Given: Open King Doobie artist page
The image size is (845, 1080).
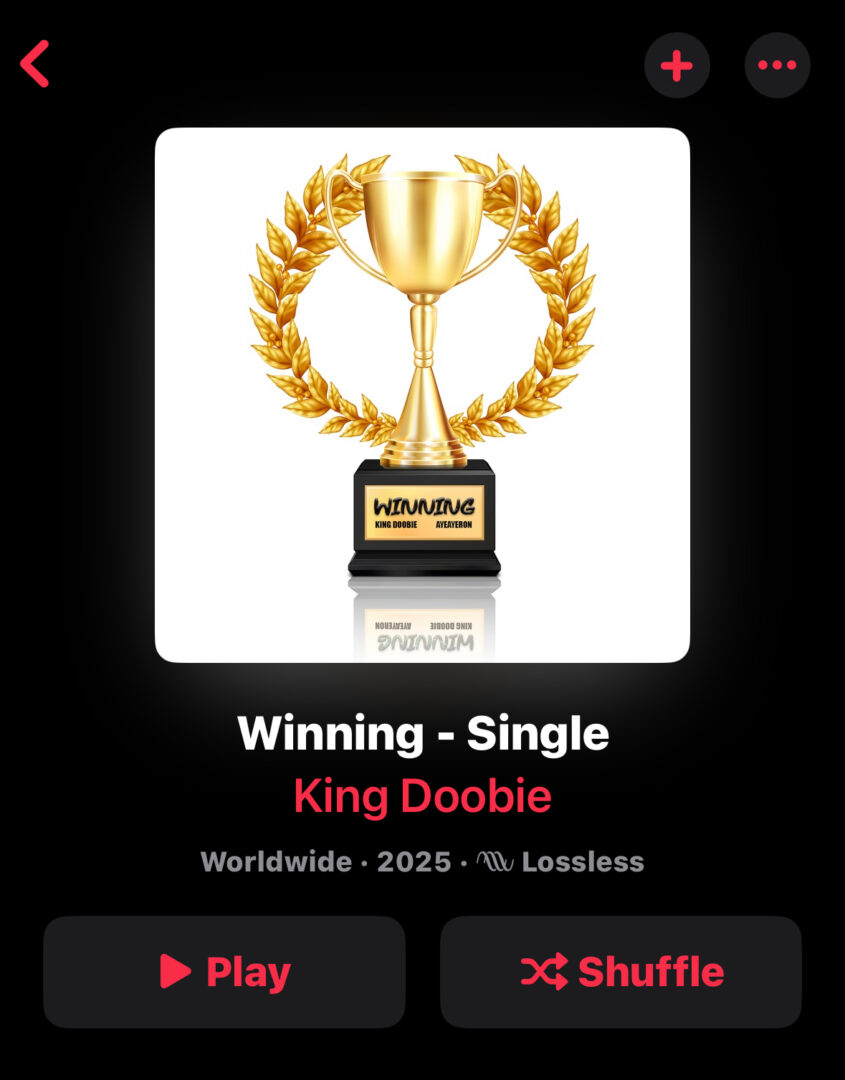Looking at the screenshot, I should click(x=422, y=797).
